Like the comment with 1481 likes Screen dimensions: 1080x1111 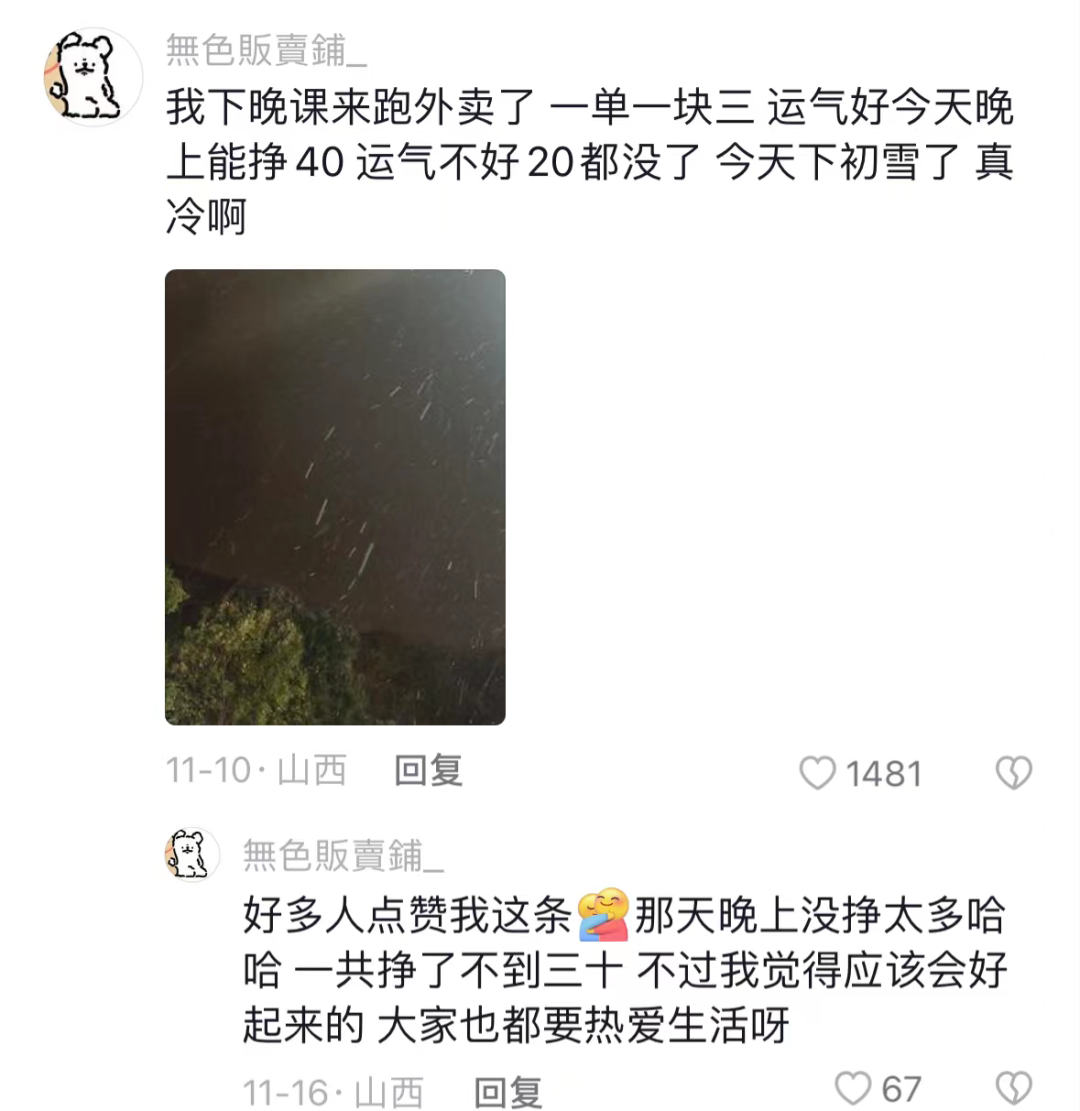coord(818,772)
